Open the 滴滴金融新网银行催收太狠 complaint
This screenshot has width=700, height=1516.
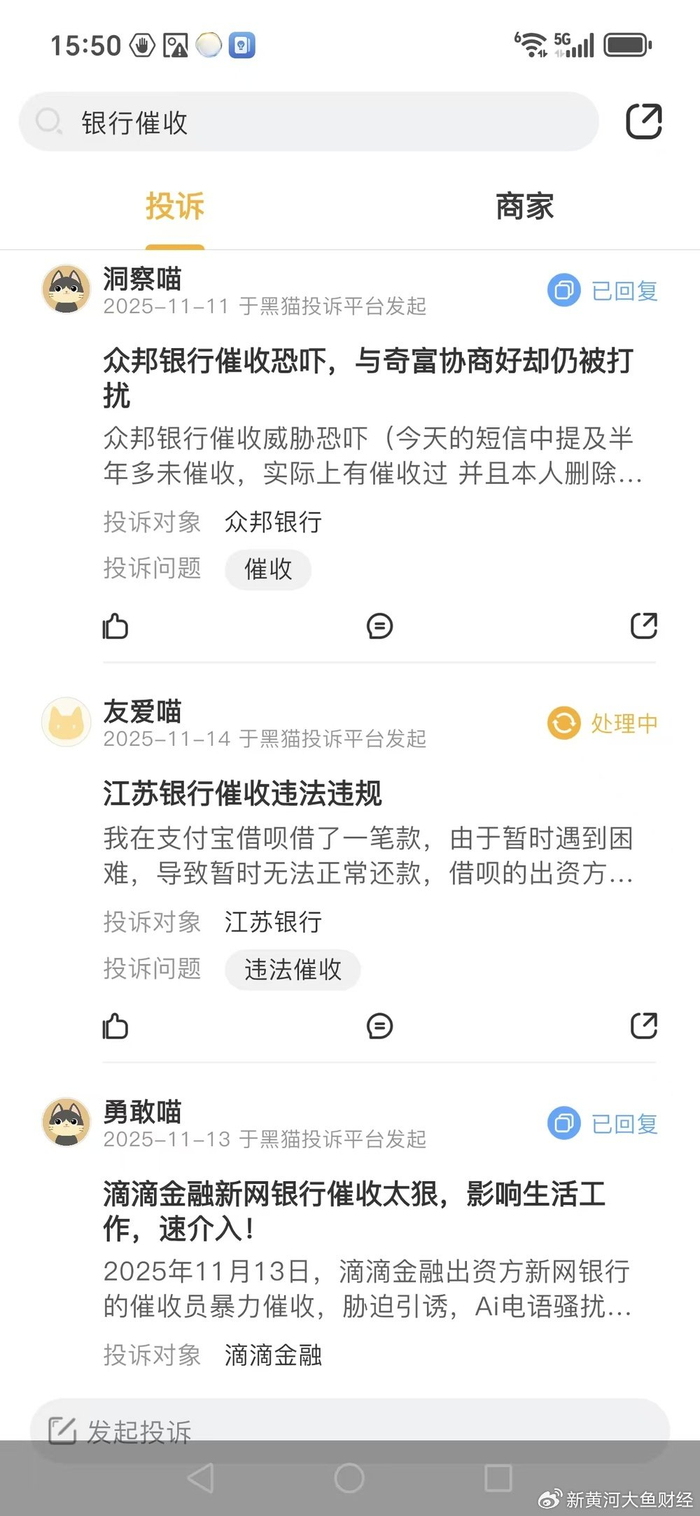pos(367,1210)
